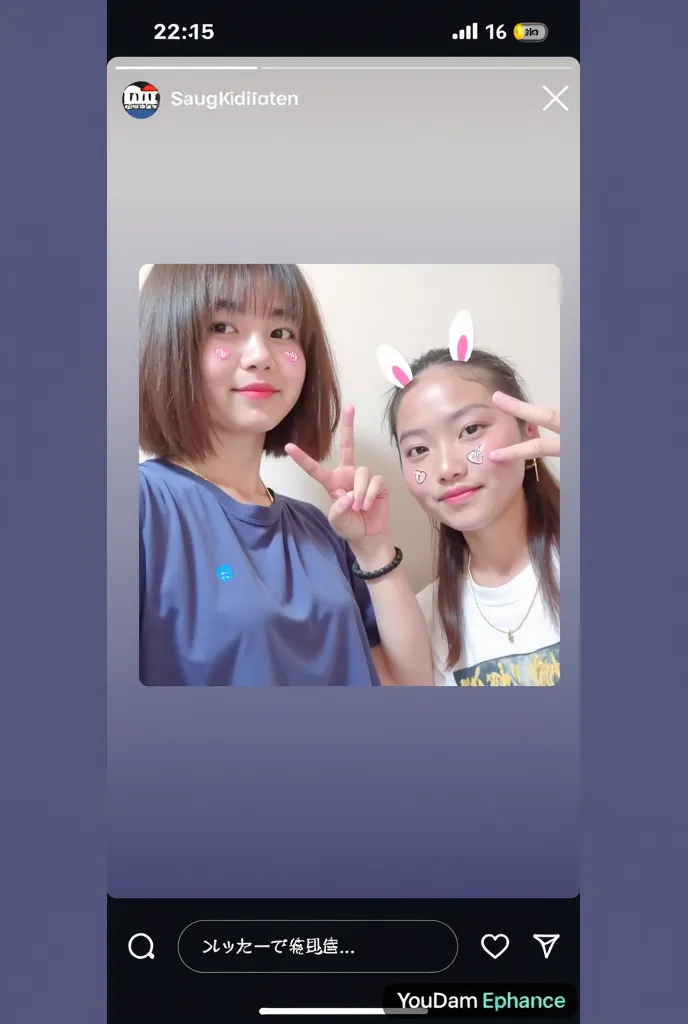Focus the send message field
The height and width of the screenshot is (1024, 688).
317,946
